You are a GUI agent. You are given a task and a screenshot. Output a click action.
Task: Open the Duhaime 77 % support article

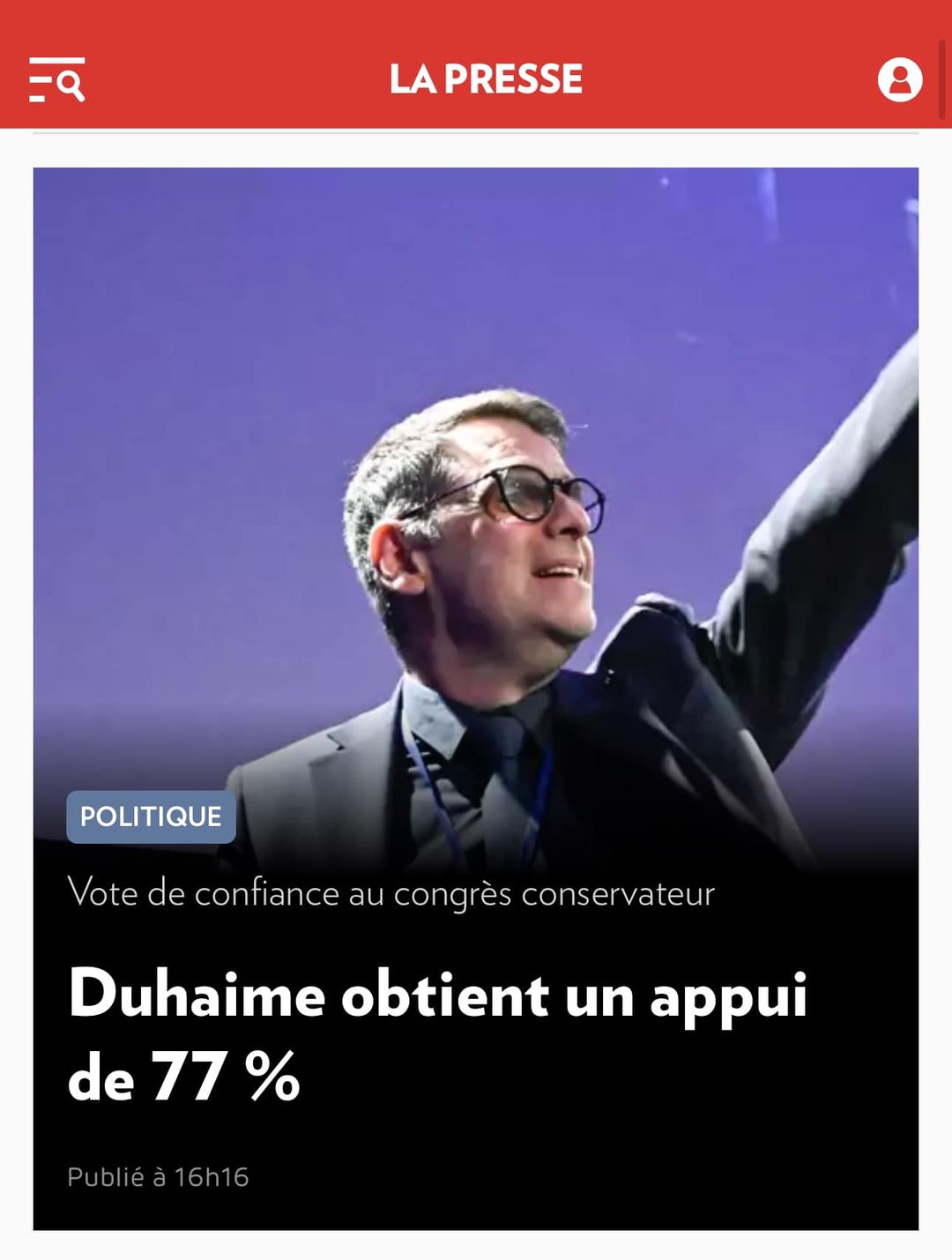click(x=437, y=1033)
